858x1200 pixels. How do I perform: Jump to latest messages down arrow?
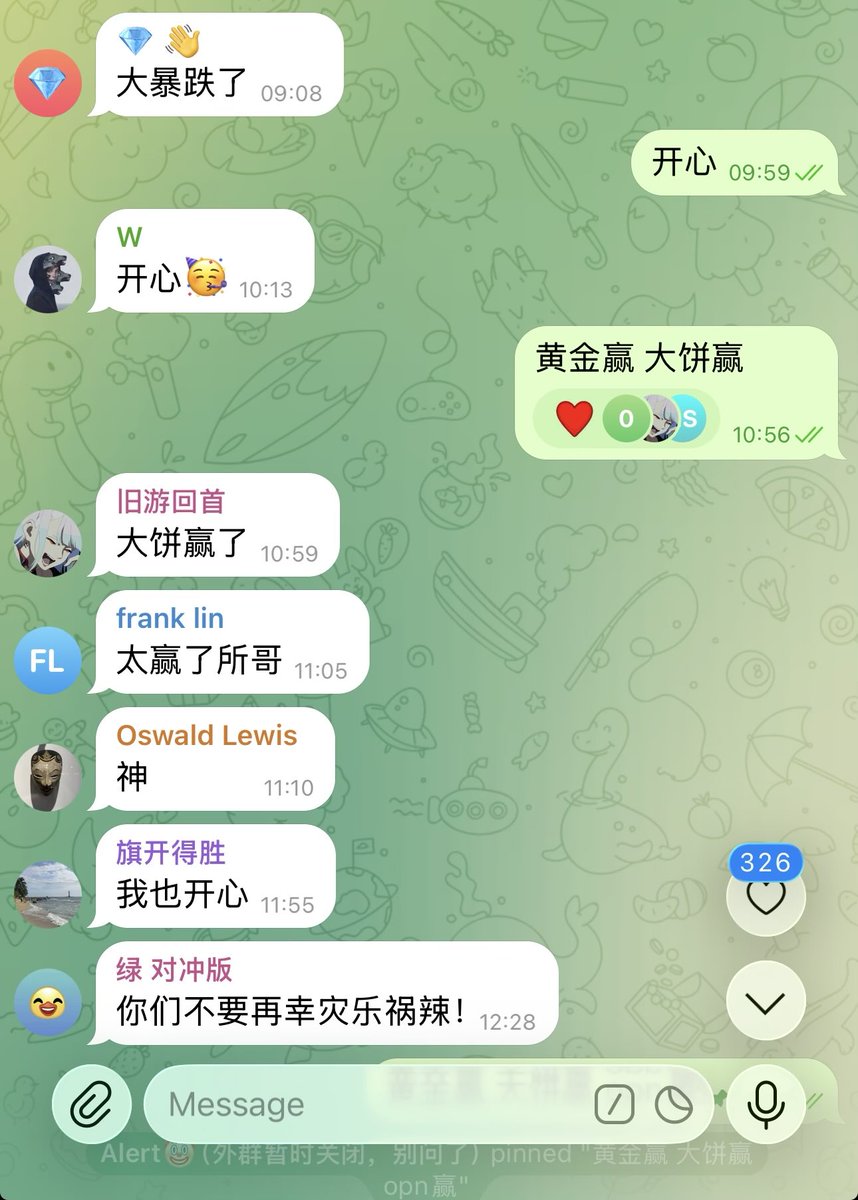point(766,1003)
